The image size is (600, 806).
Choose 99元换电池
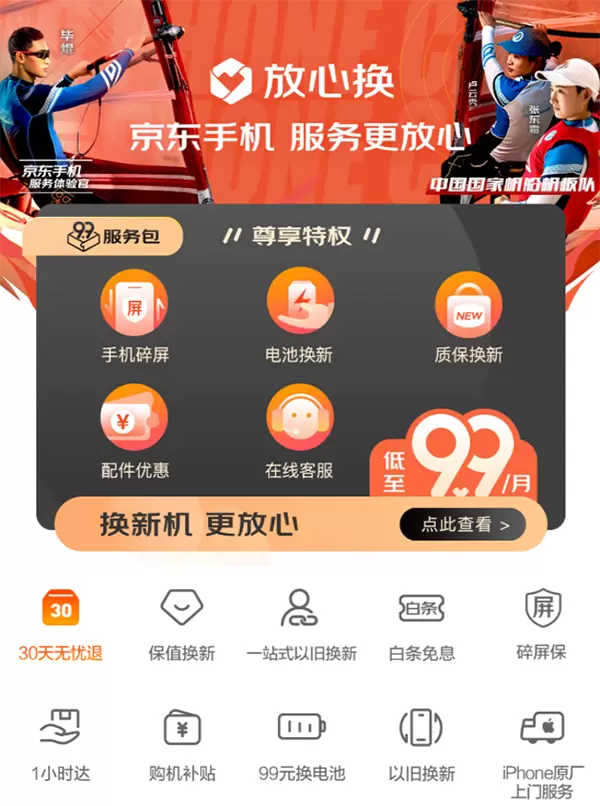tap(301, 745)
